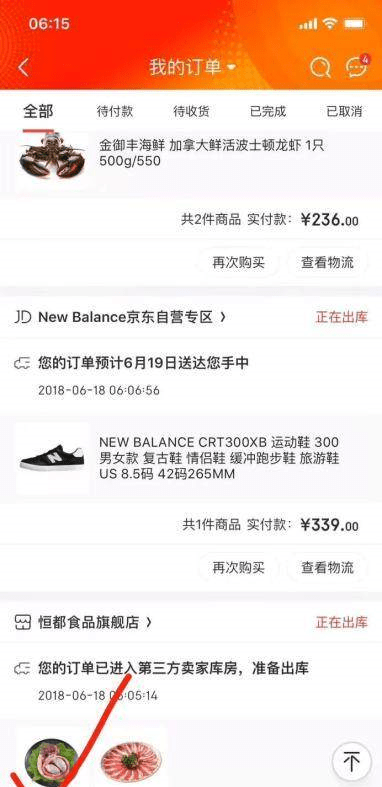The width and height of the screenshot is (382, 787).
Task: Switch to the 待收货 tab
Action: [x=191, y=111]
